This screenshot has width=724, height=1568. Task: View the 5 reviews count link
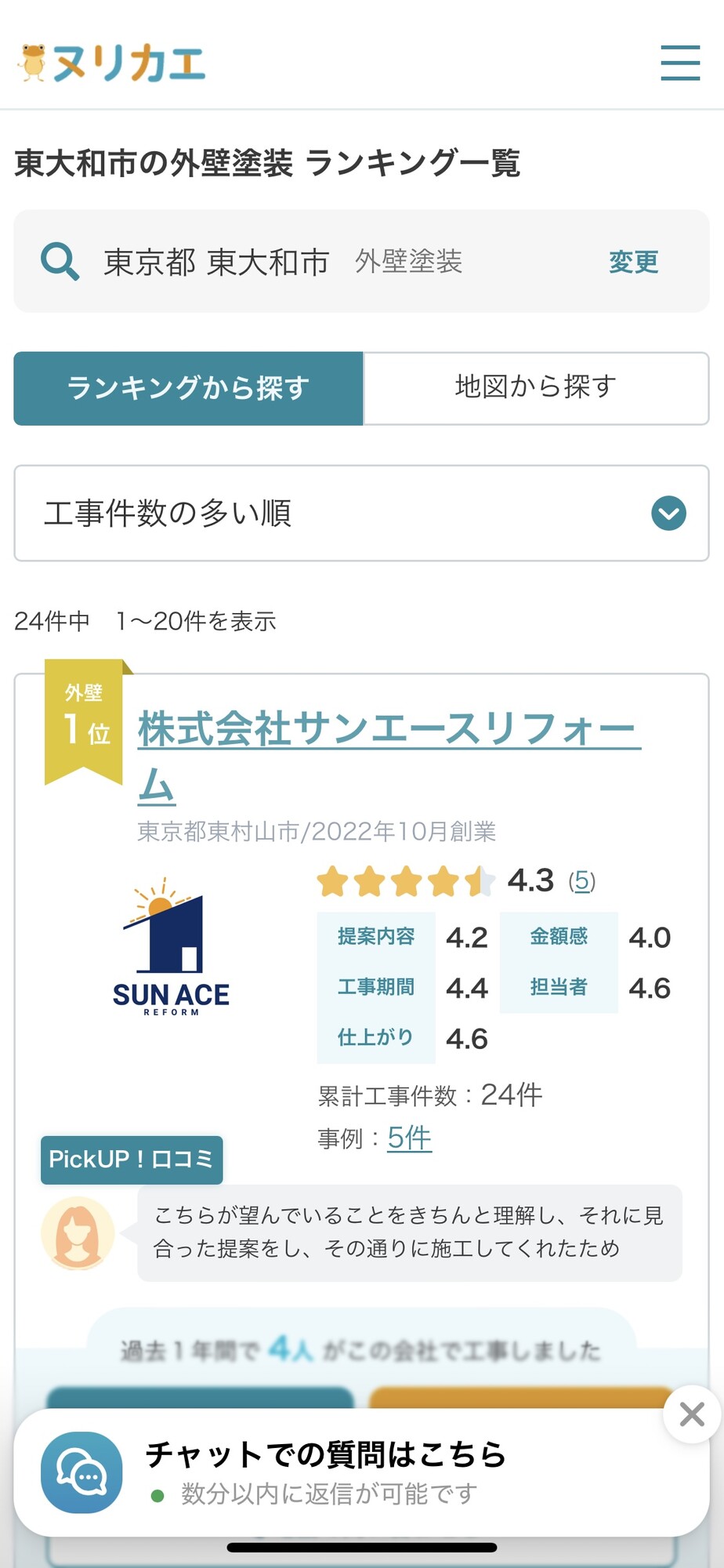581,881
